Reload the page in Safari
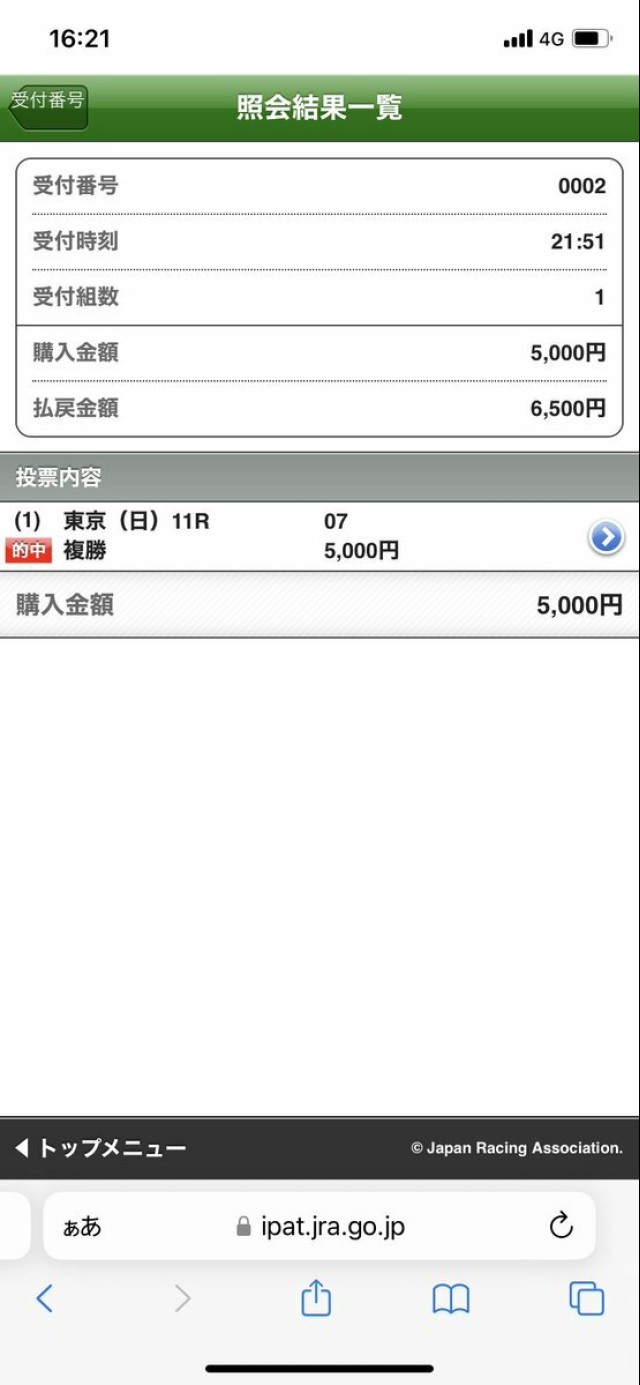The width and height of the screenshot is (640, 1385). tap(561, 1225)
